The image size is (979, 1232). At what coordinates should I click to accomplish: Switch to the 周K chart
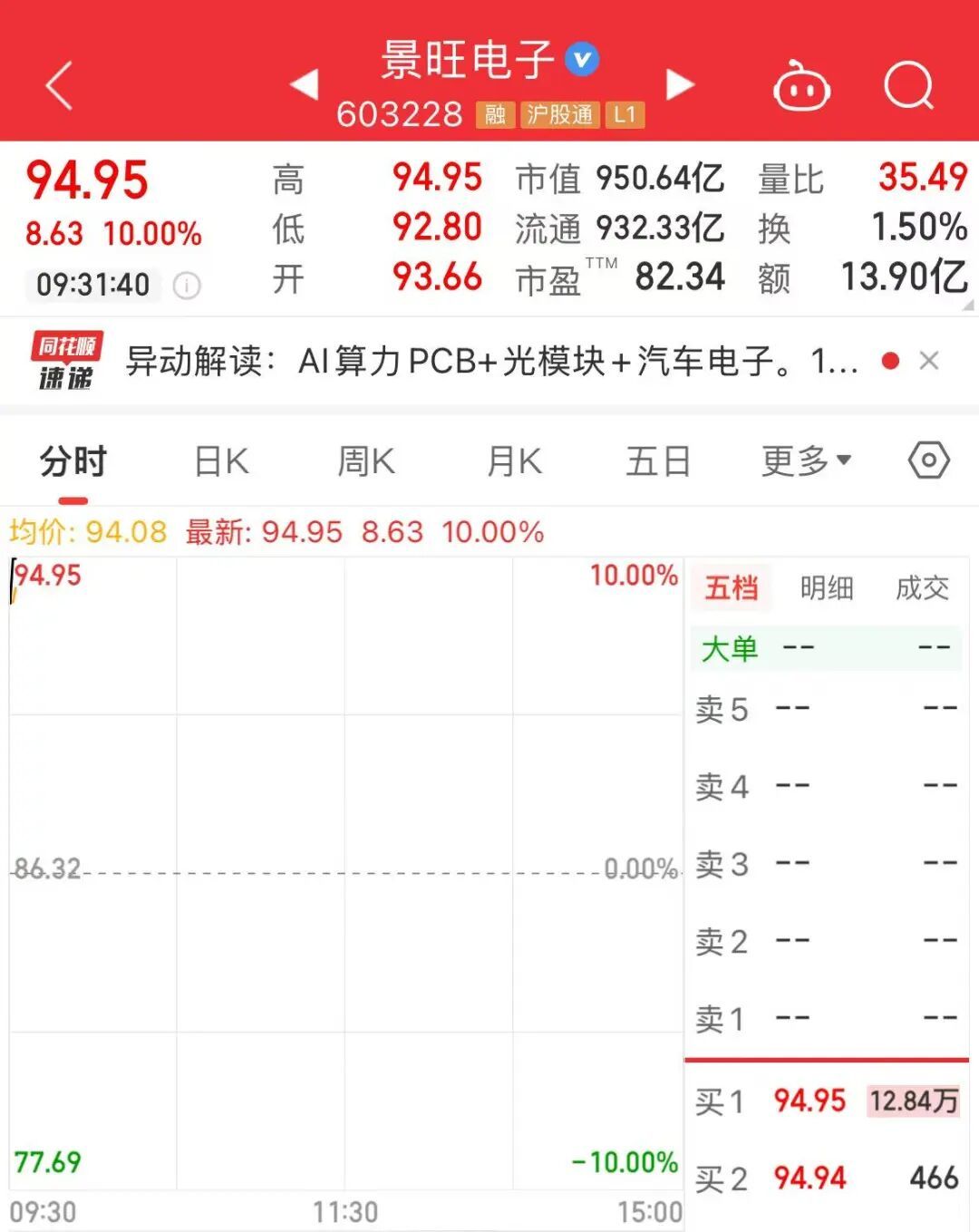(x=366, y=461)
